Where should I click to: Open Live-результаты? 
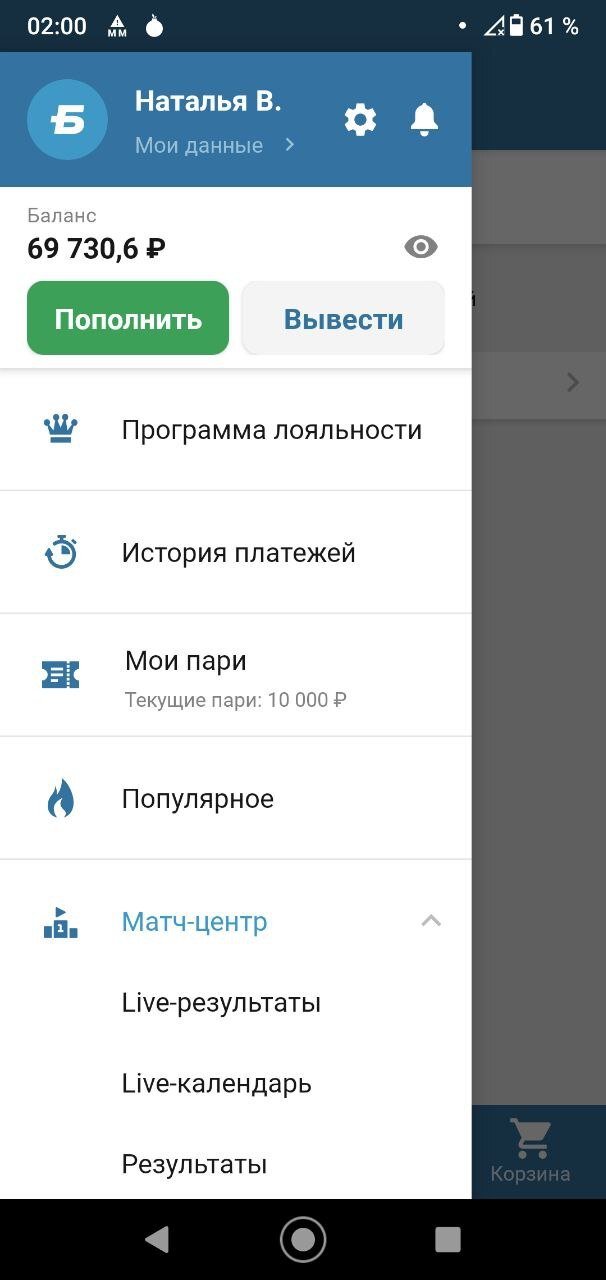pos(221,1002)
